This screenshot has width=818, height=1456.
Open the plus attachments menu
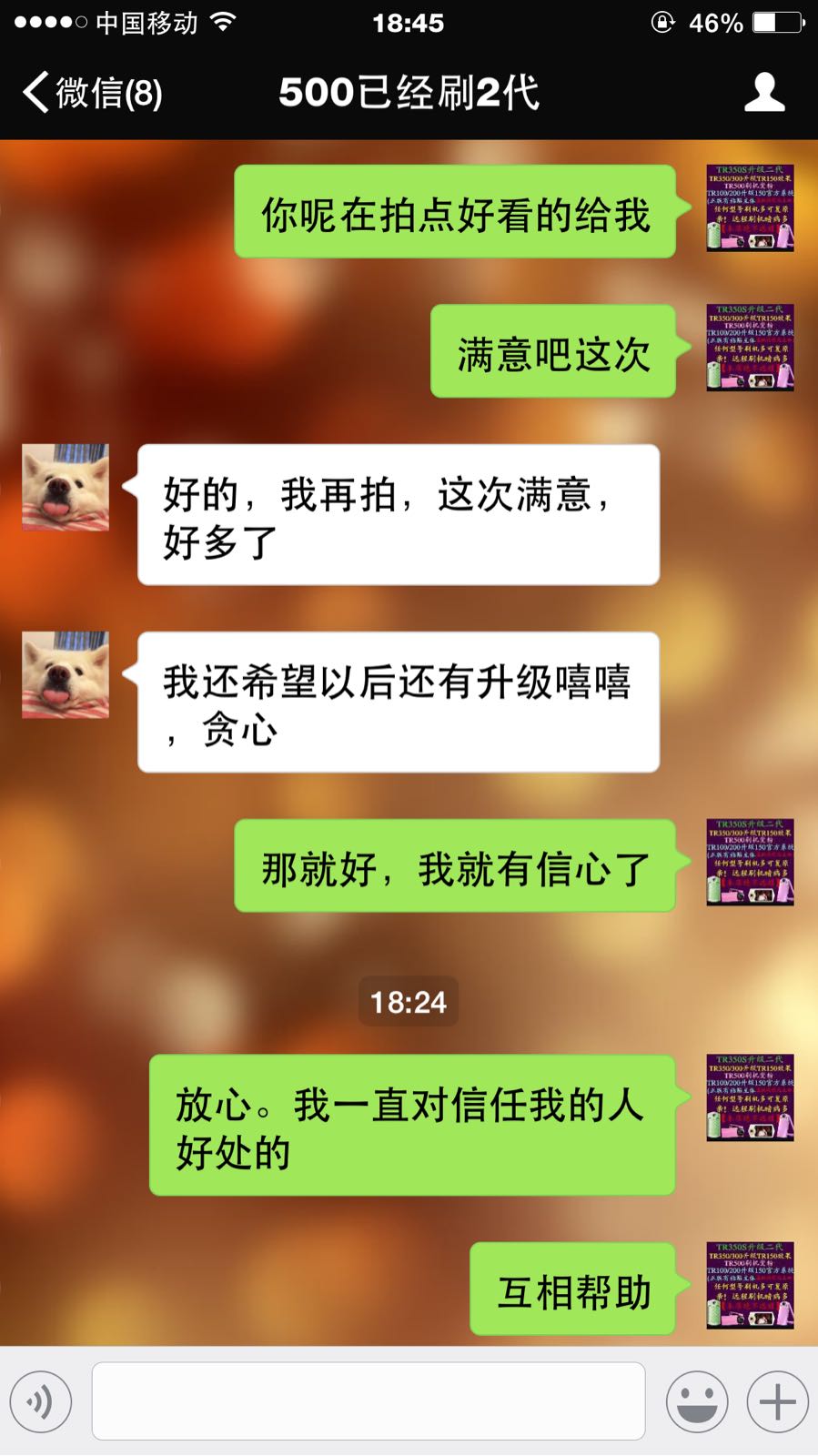(x=778, y=1401)
